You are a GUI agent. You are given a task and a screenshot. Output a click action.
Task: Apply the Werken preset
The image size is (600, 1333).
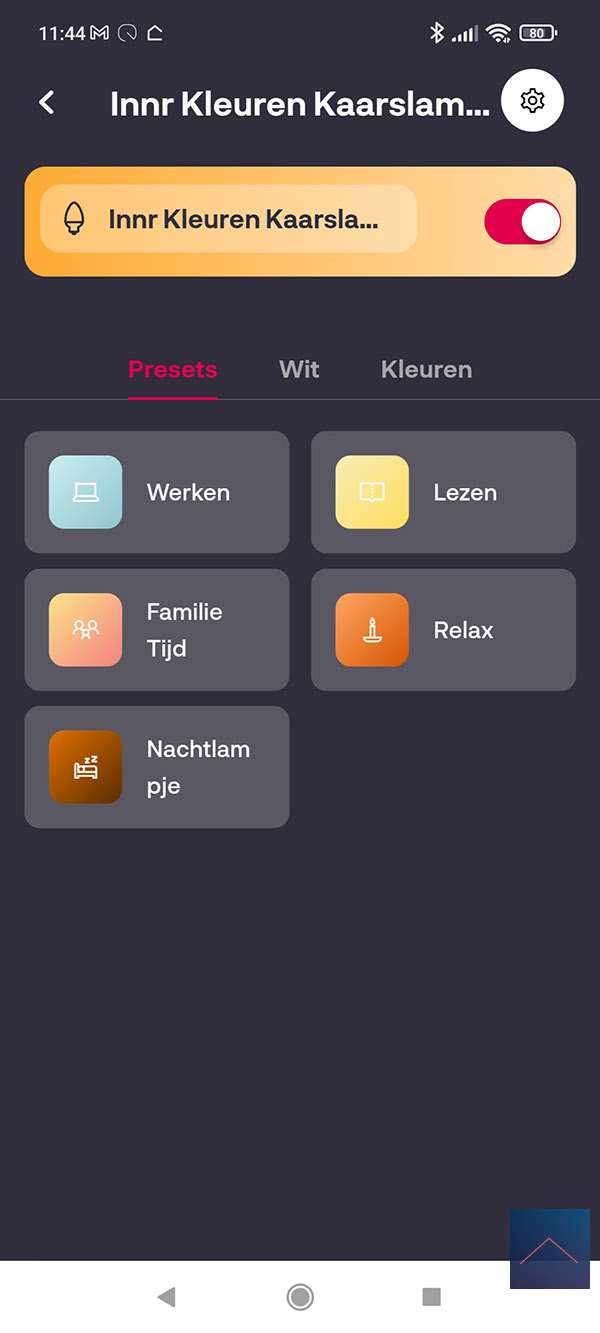click(157, 492)
